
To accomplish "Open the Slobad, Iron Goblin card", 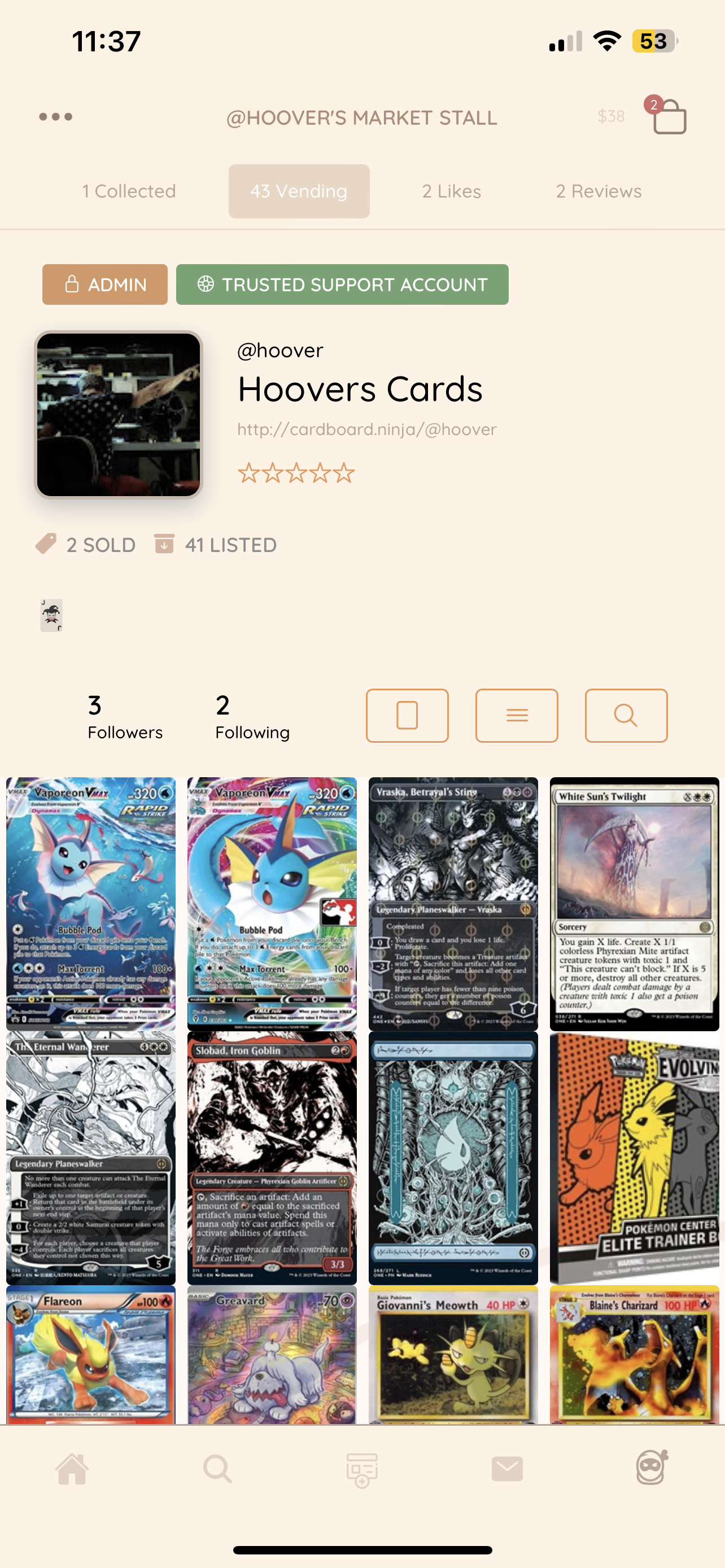I will [272, 1157].
